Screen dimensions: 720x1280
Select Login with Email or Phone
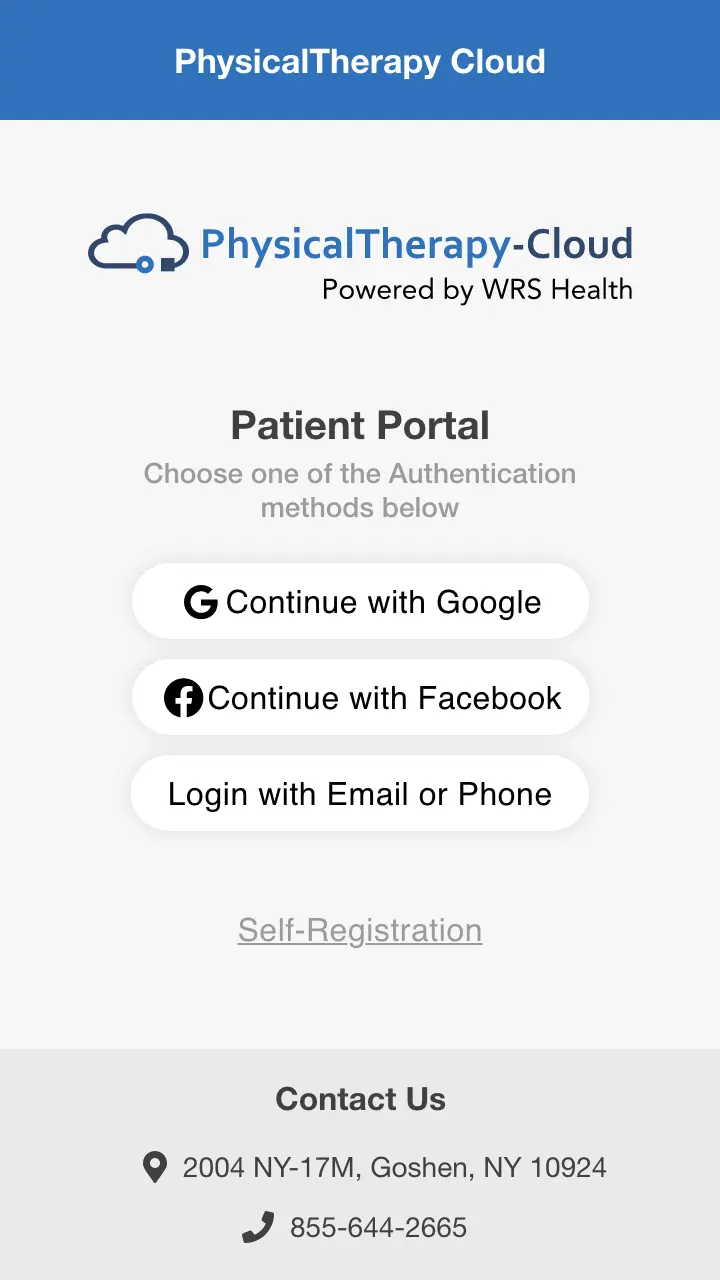click(360, 794)
